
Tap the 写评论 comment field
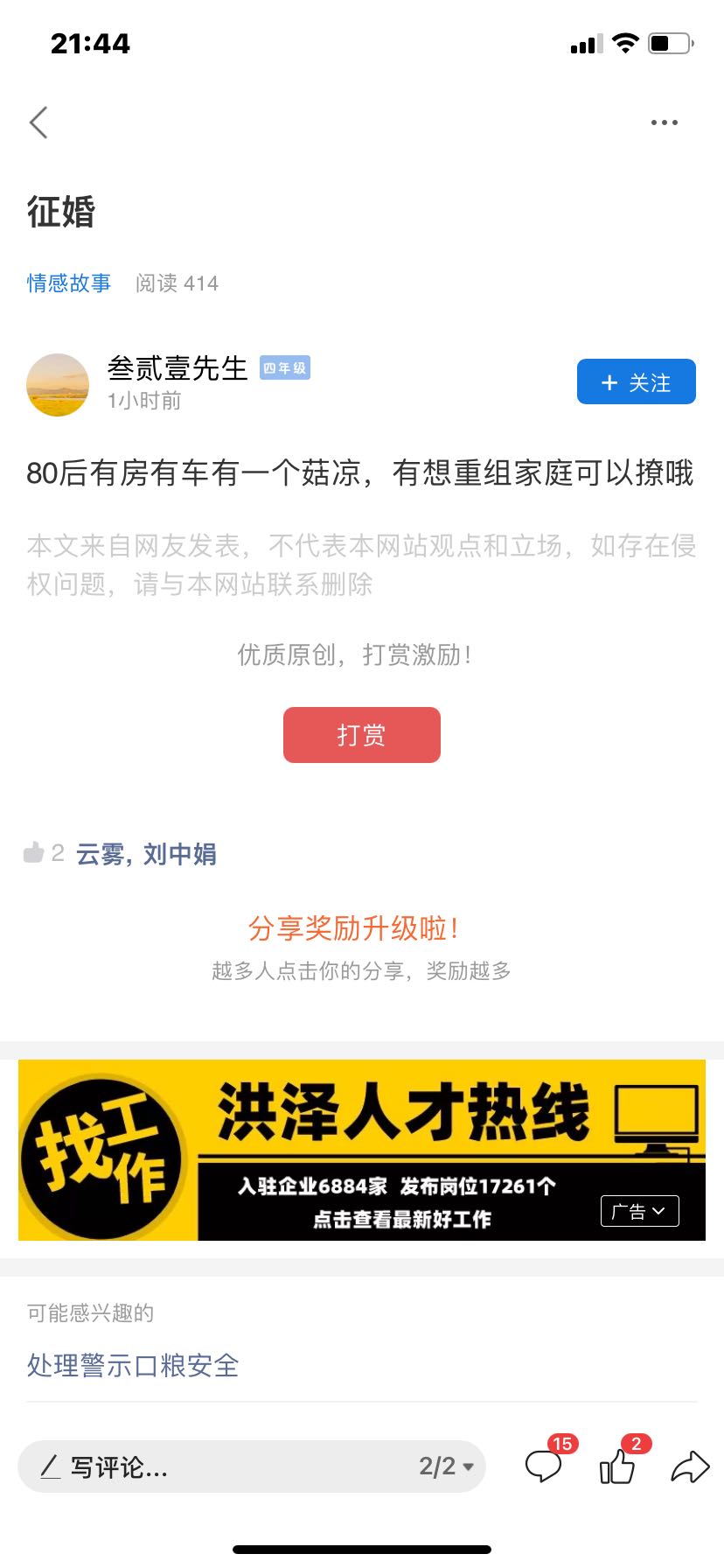point(210,1466)
